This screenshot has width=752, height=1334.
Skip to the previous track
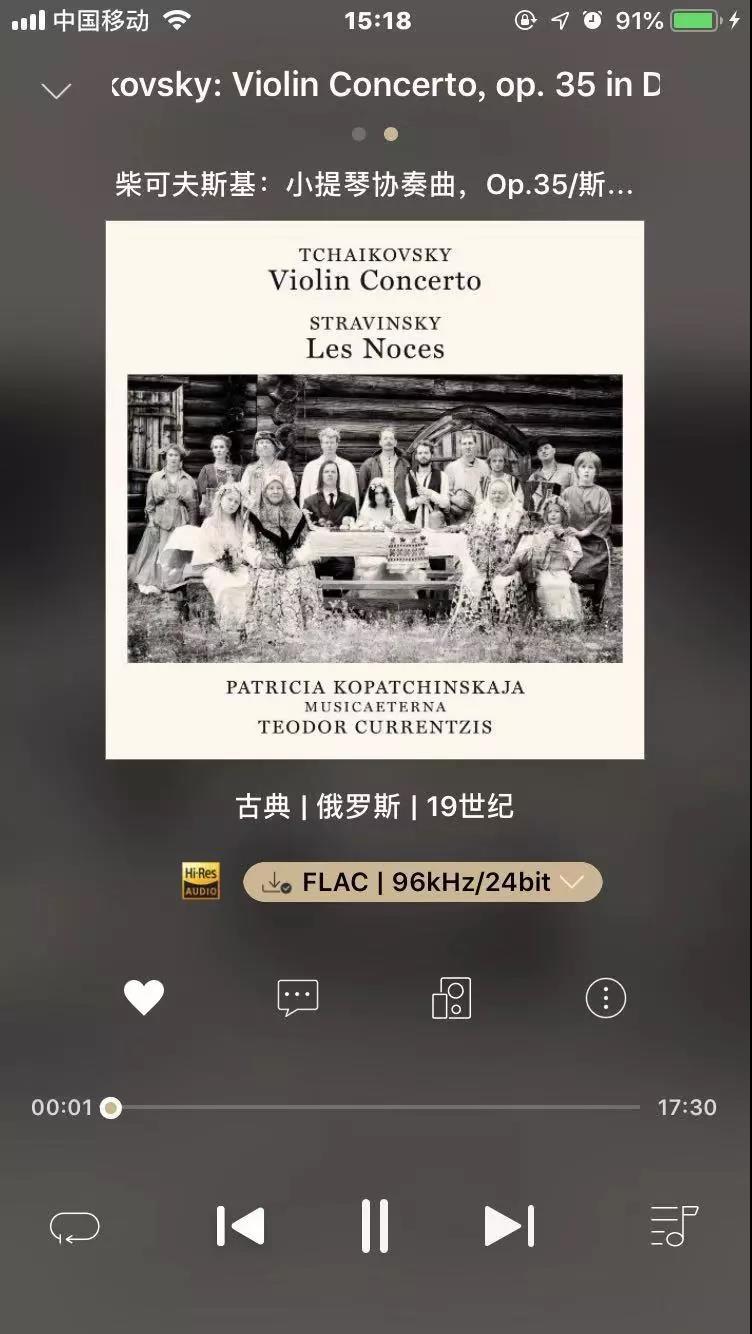[x=240, y=1226]
